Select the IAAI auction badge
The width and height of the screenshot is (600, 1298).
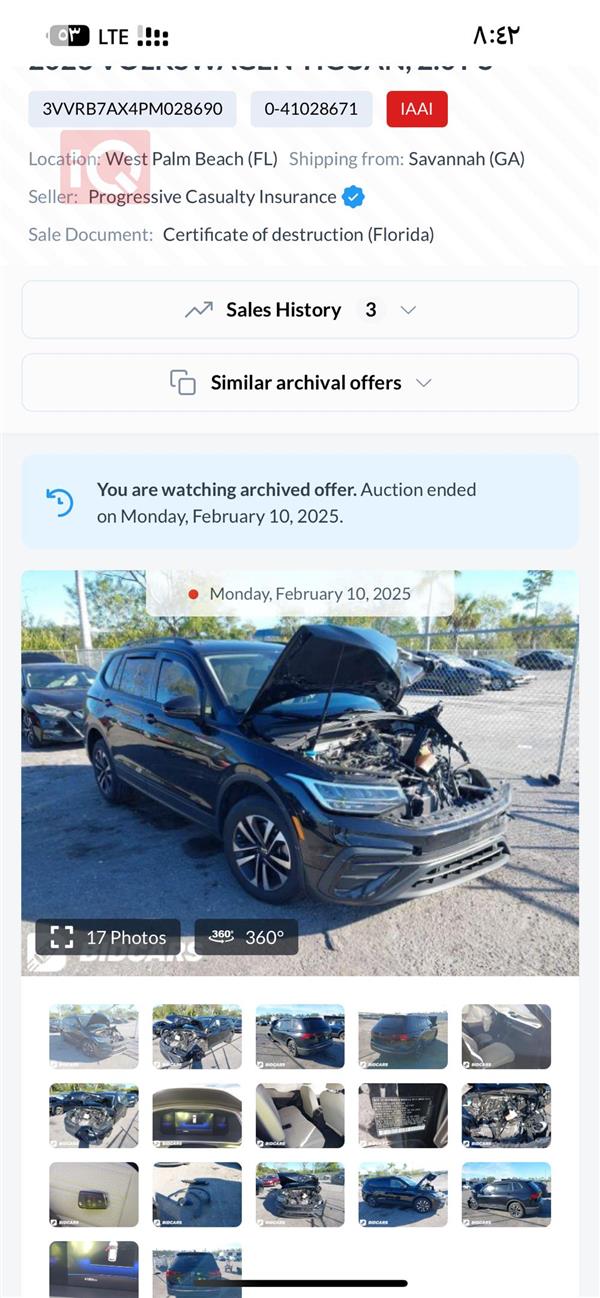(x=417, y=109)
